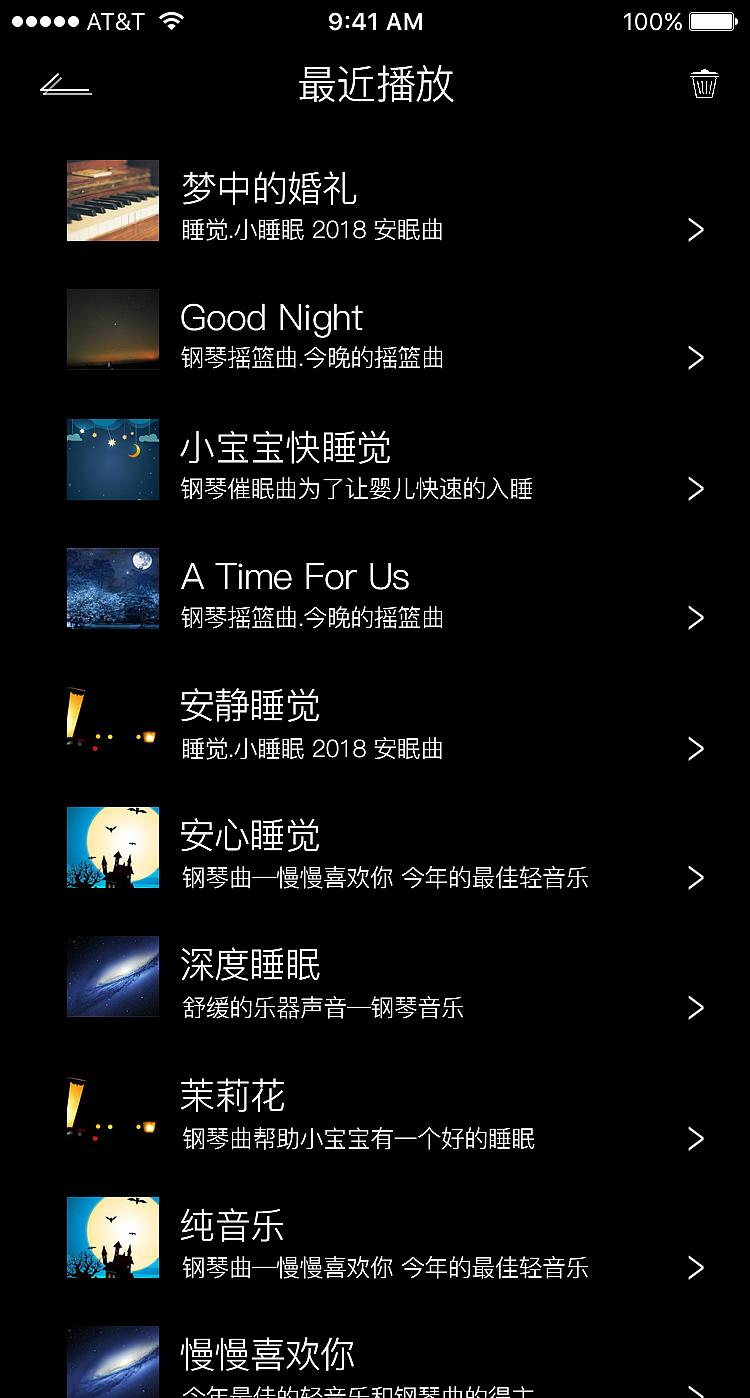Click the galaxy artwork for 深度睡眠
Viewport: 750px width, 1398px height.
pyautogui.click(x=112, y=976)
